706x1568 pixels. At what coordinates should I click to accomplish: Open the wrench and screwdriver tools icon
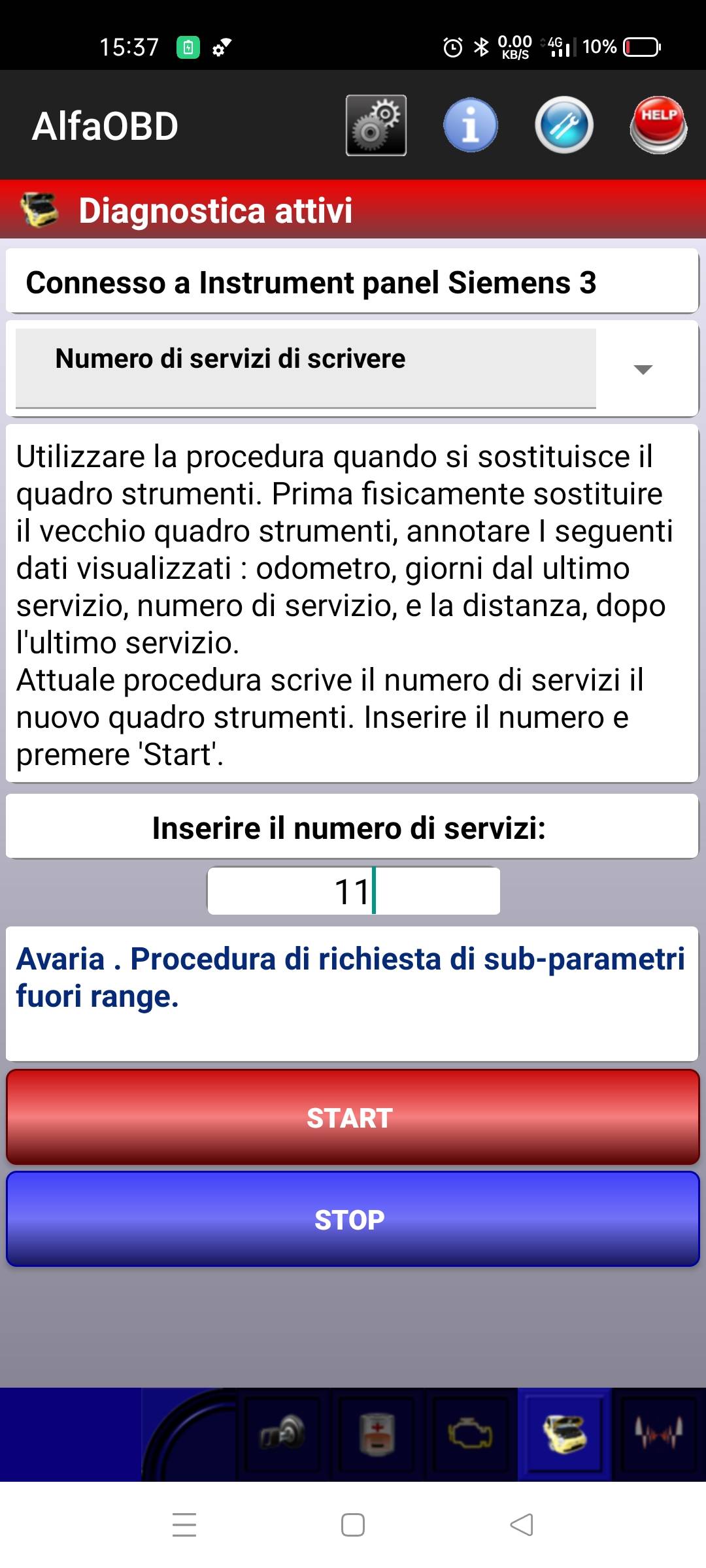pyautogui.click(x=564, y=125)
